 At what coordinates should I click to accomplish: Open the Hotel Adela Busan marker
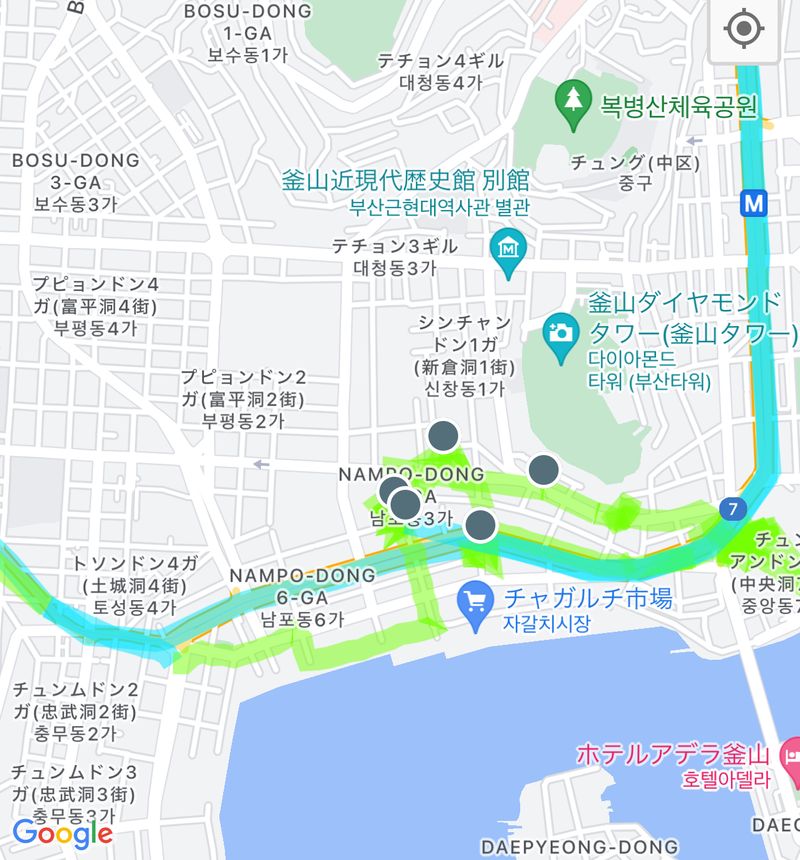click(790, 750)
